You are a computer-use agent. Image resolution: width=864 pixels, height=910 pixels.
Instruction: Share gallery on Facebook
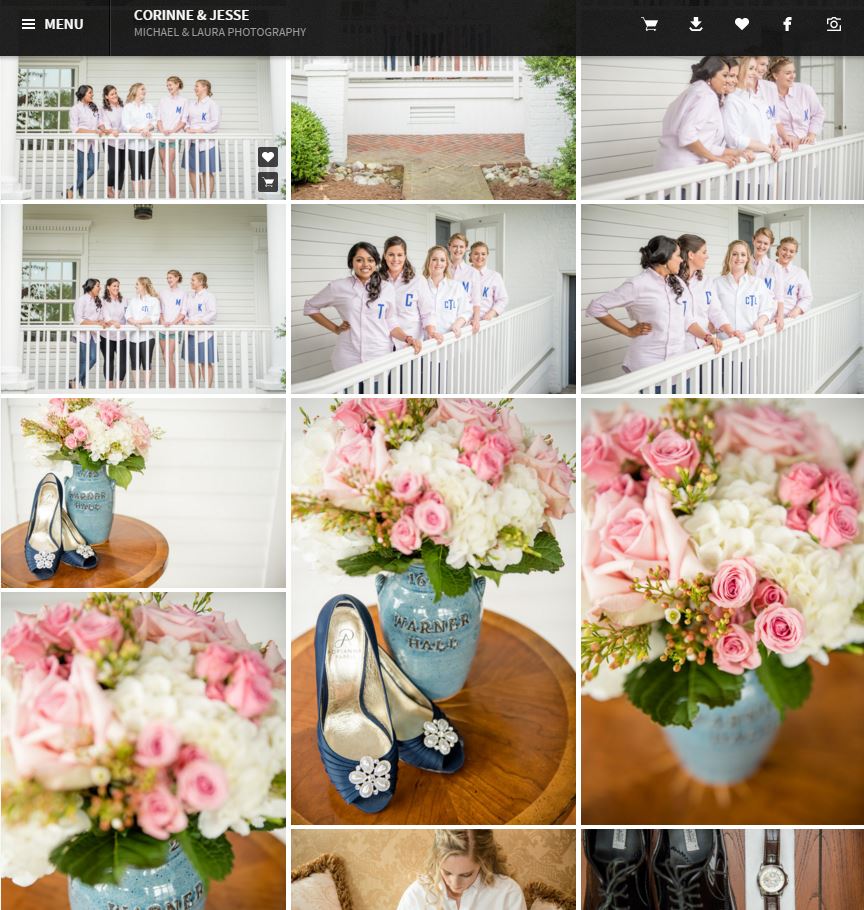pyautogui.click(x=788, y=24)
